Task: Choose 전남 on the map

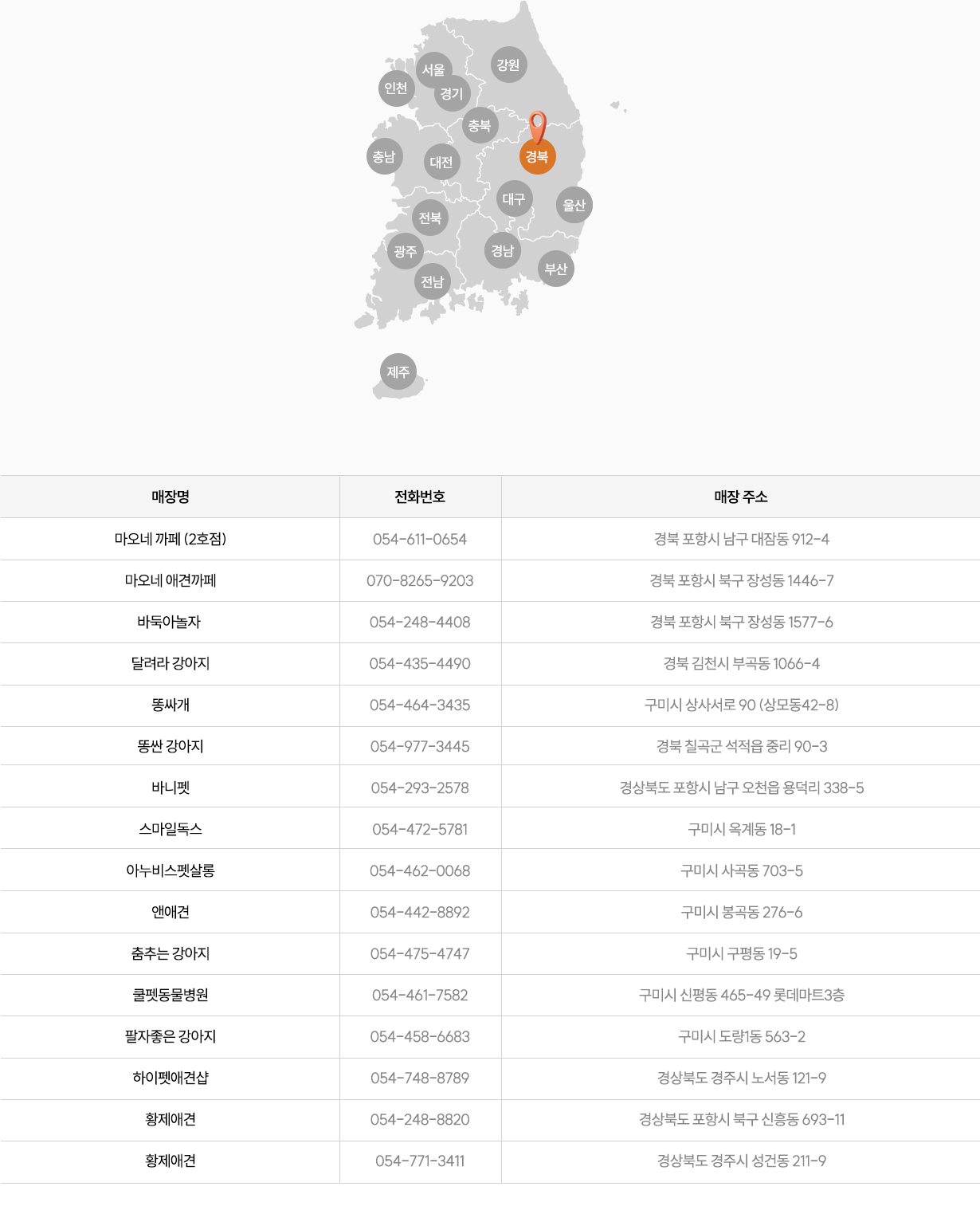Action: (433, 282)
